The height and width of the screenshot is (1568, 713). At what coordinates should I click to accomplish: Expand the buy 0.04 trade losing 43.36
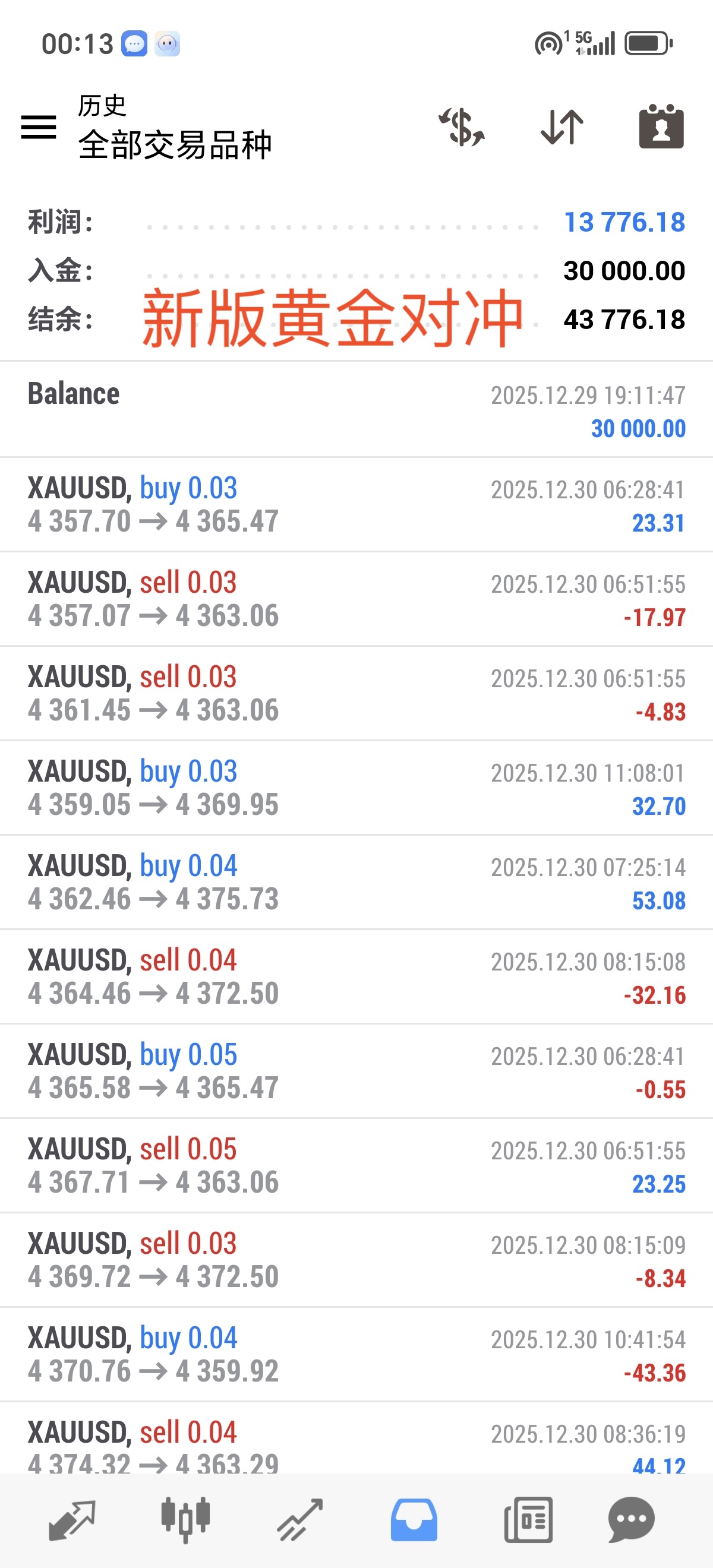click(x=356, y=1354)
